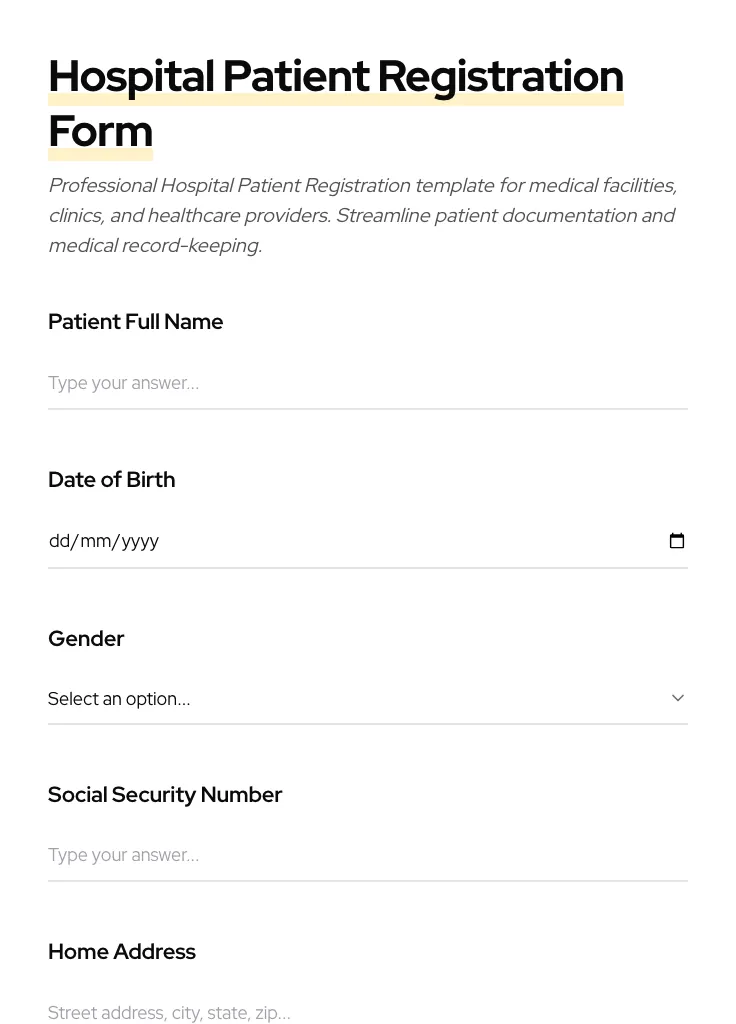
Task: Click the "Type your answer..." placeholder text
Action: pyautogui.click(x=123, y=383)
